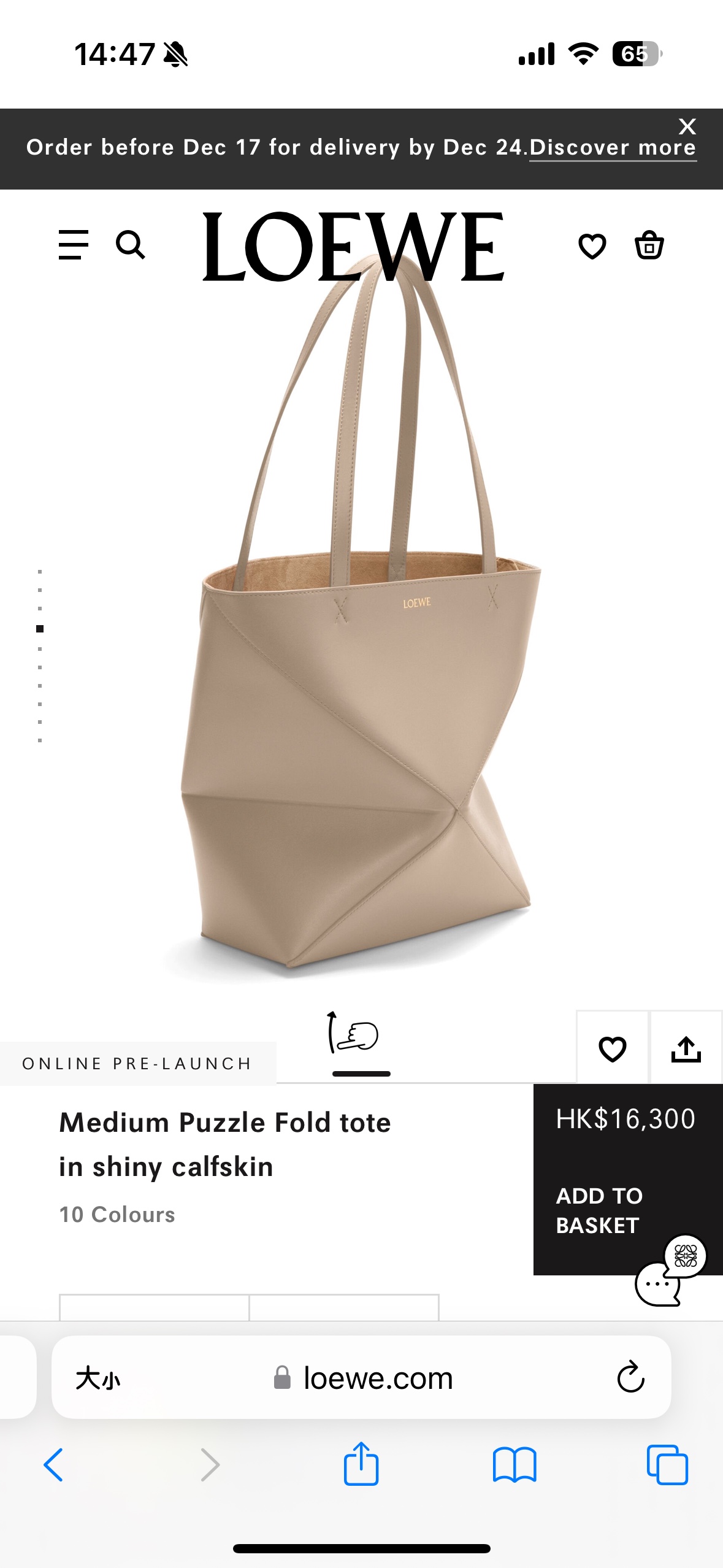The width and height of the screenshot is (723, 1568).
Task: View the shopping basket
Action: tap(649, 245)
